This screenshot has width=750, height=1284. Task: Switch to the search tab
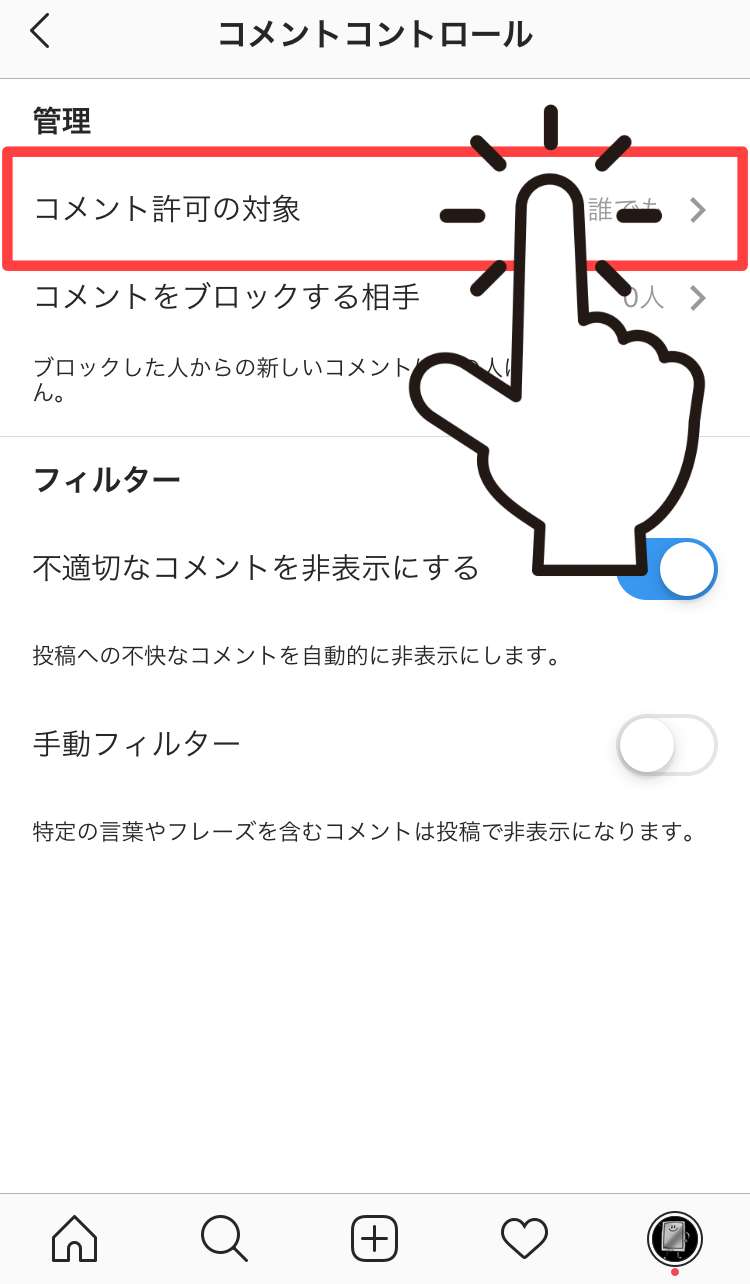click(x=224, y=1239)
